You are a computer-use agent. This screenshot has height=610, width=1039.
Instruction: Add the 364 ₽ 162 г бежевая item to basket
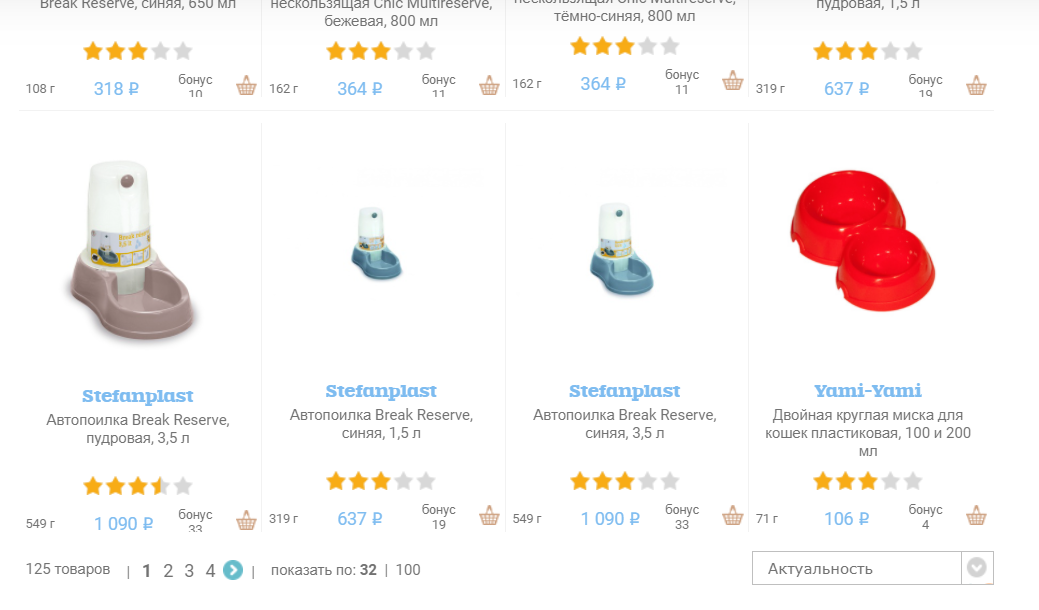point(489,86)
